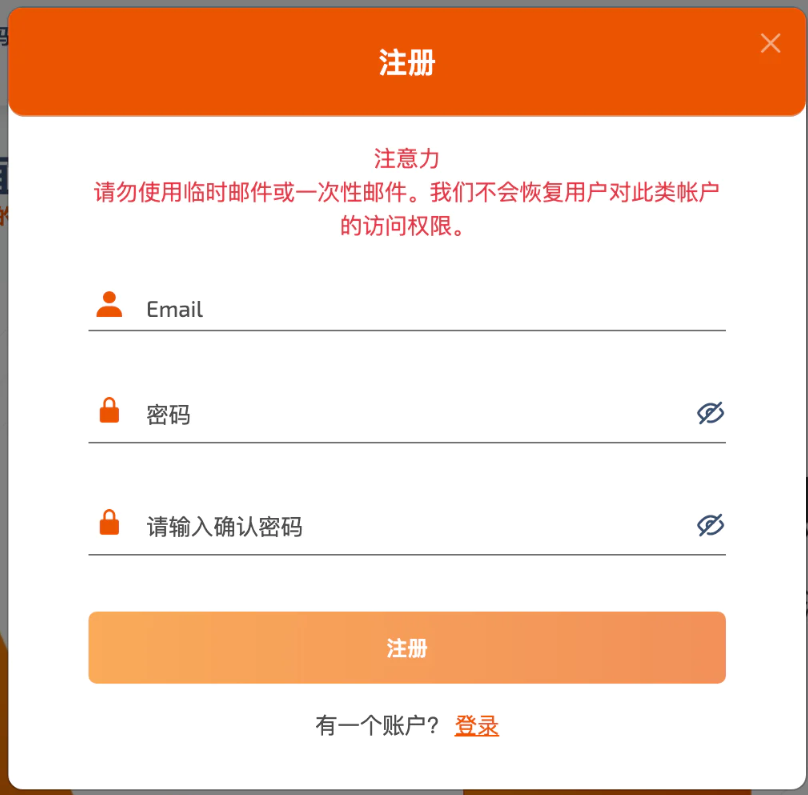This screenshot has width=808, height=795.
Task: Reveal the confirm password text
Action: point(710,525)
